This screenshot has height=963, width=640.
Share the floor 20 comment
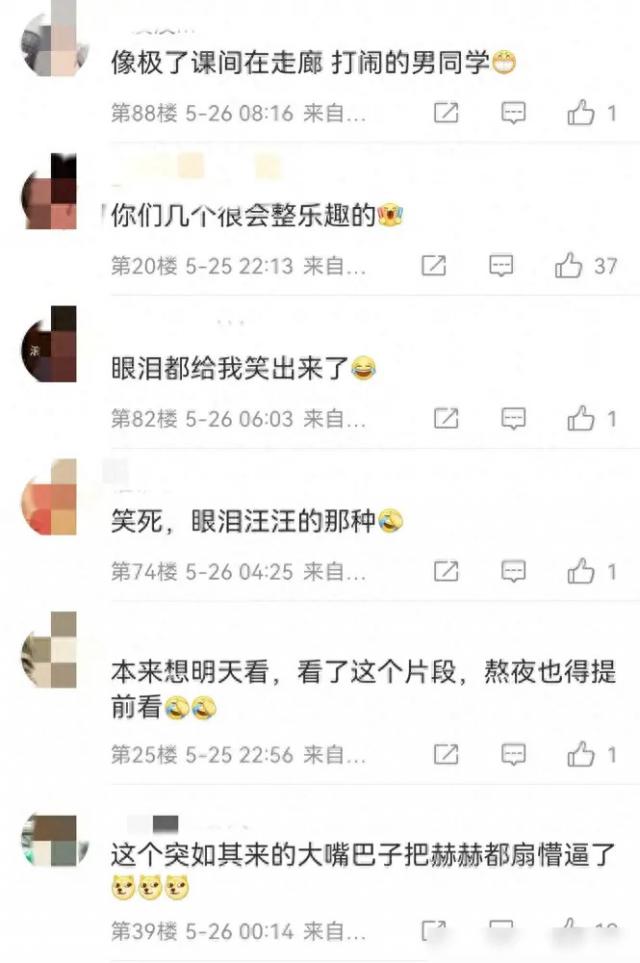[433, 266]
